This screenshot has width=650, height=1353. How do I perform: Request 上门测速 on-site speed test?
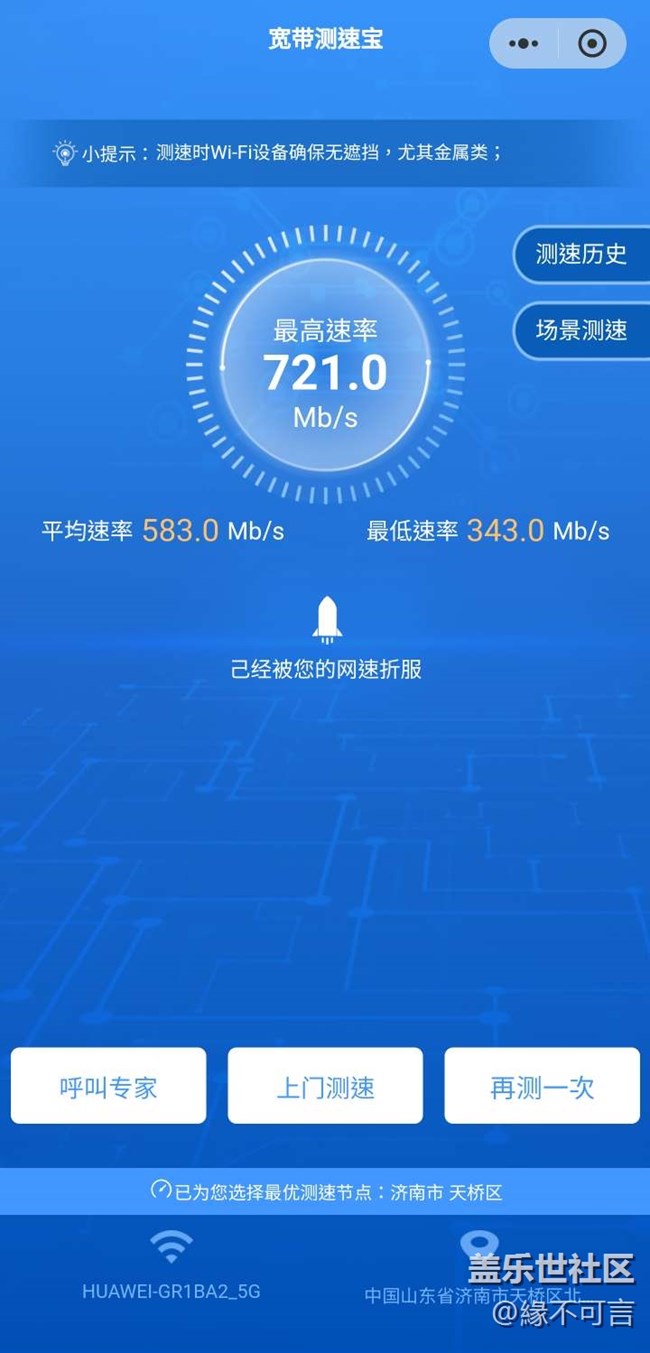point(325,1086)
